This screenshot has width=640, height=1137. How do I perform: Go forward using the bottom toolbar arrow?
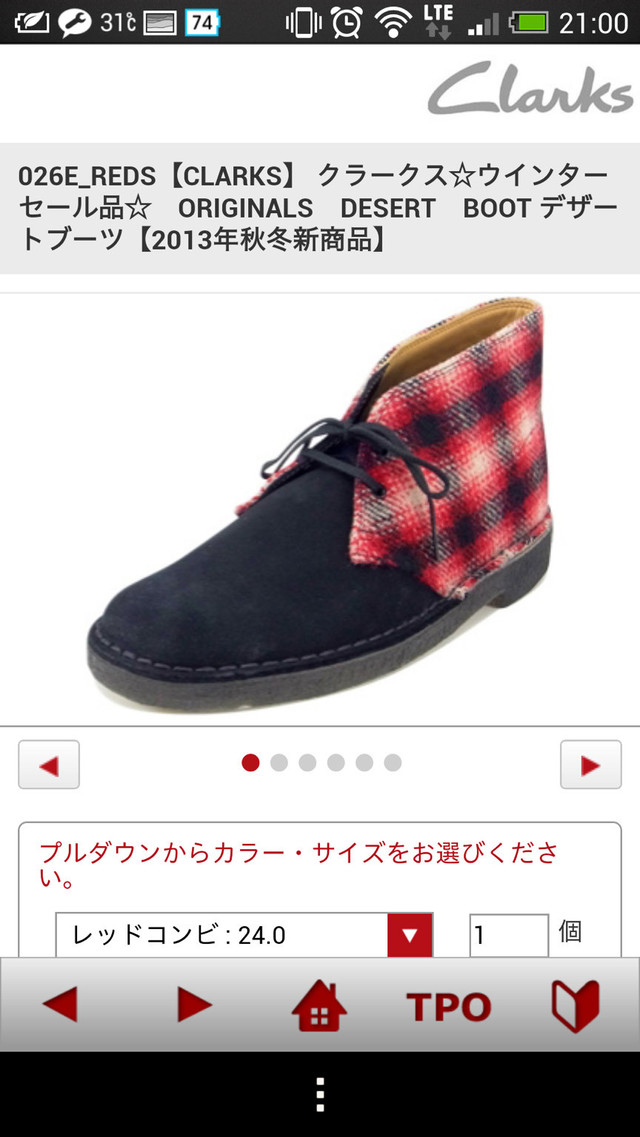coord(194,1004)
